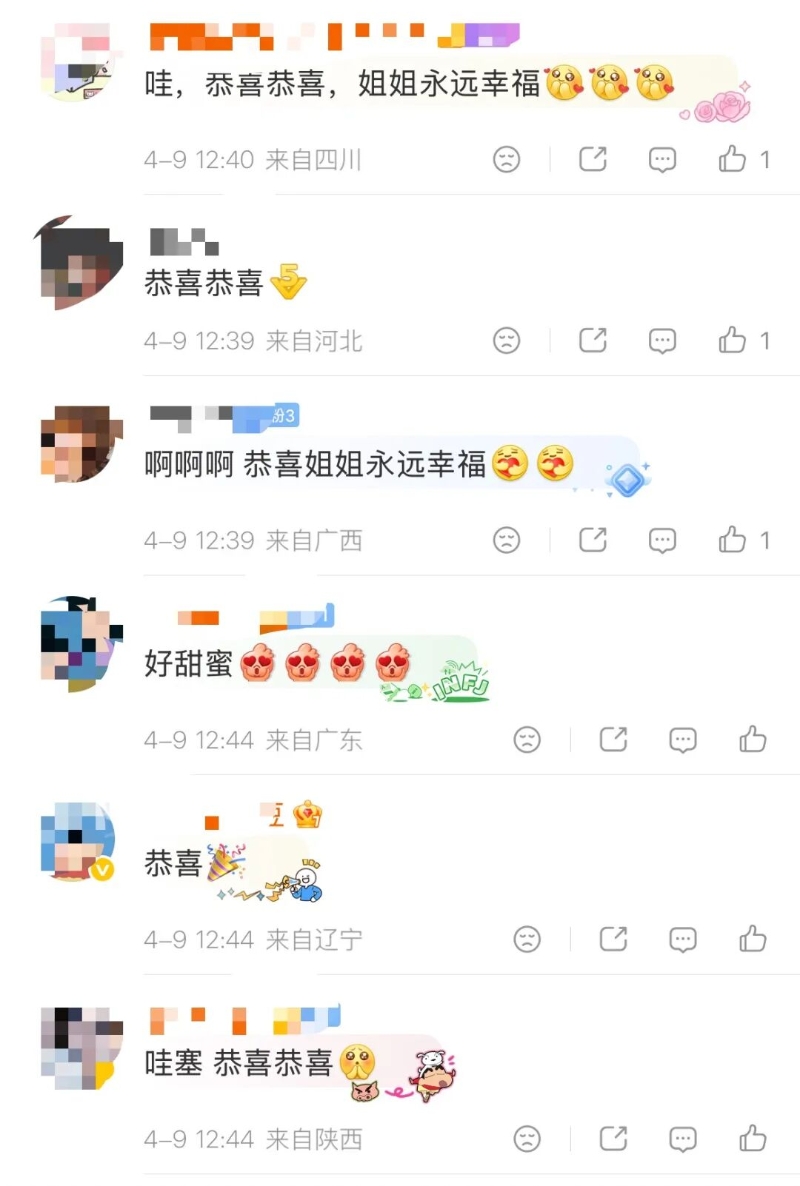Click the dislike face icon on the 陕西 comment

tap(529, 1138)
